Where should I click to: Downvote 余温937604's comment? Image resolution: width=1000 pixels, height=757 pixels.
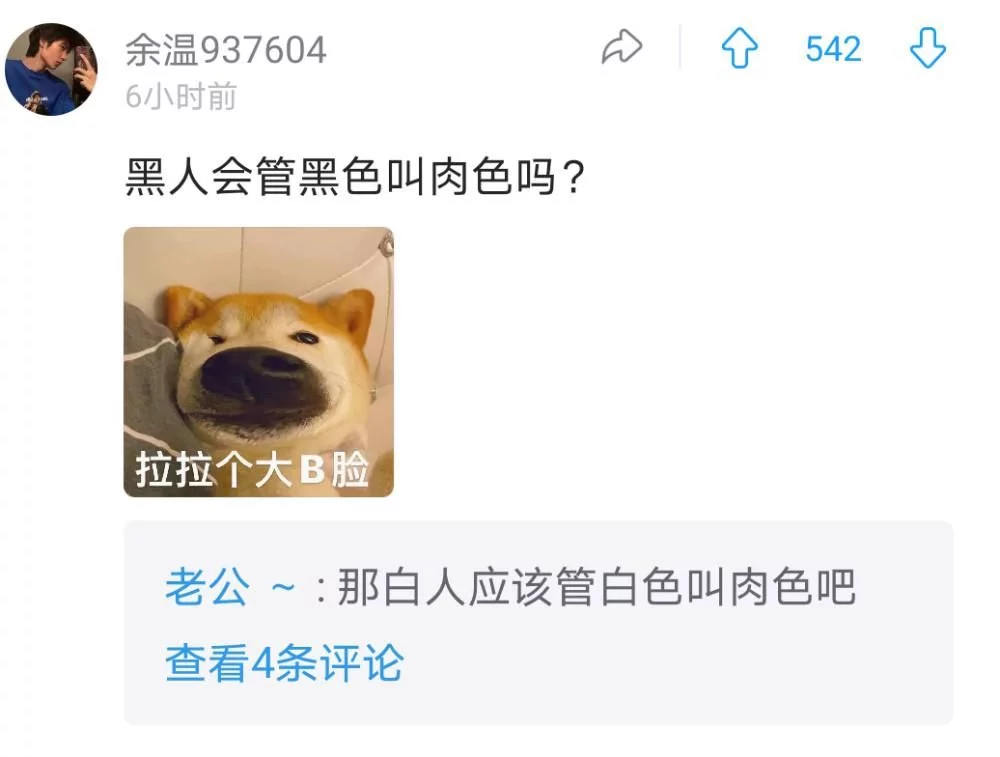(x=927, y=48)
